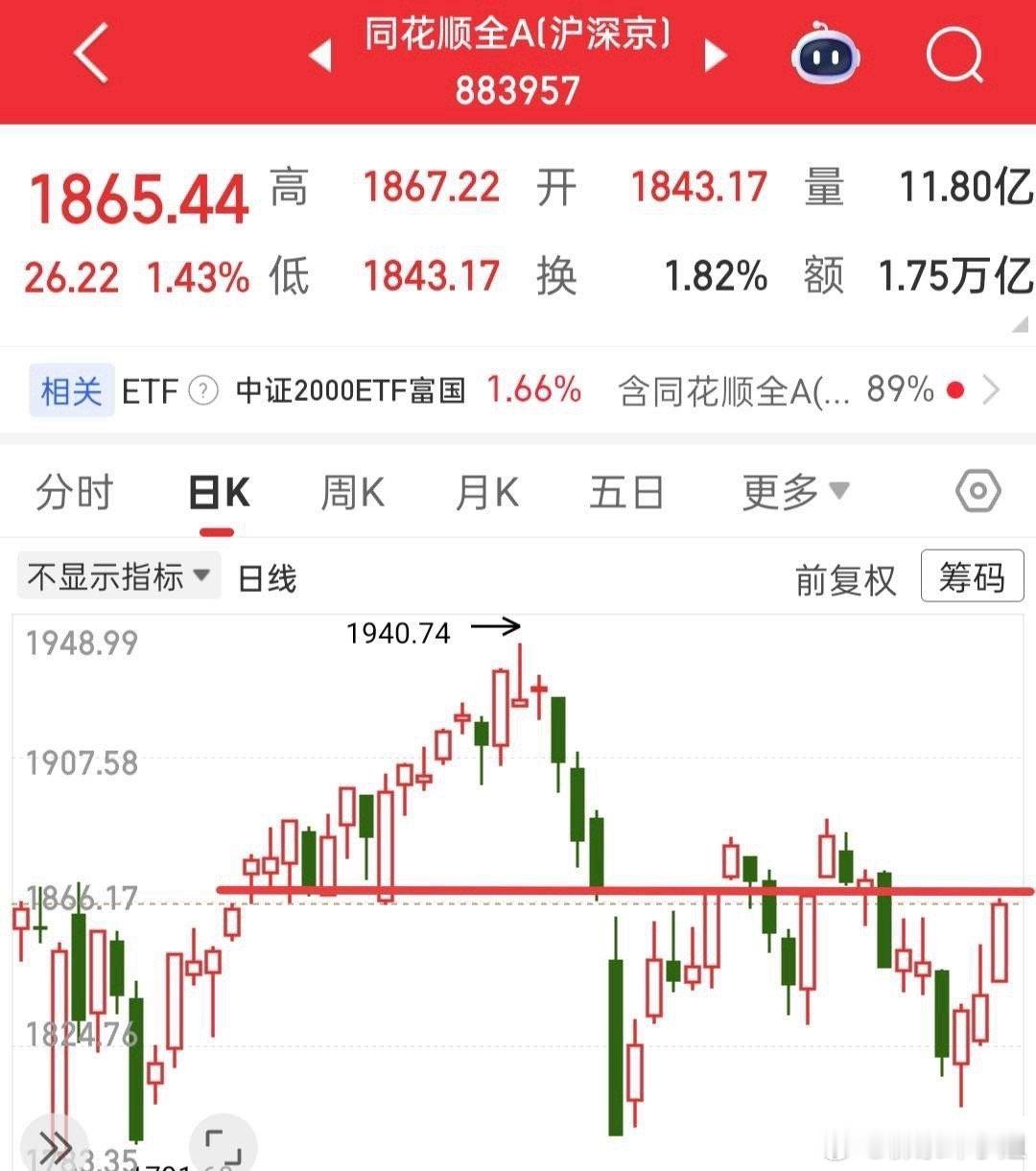Open the 不显示指标 dropdown
Image resolution: width=1036 pixels, height=1171 pixels.
[117, 575]
